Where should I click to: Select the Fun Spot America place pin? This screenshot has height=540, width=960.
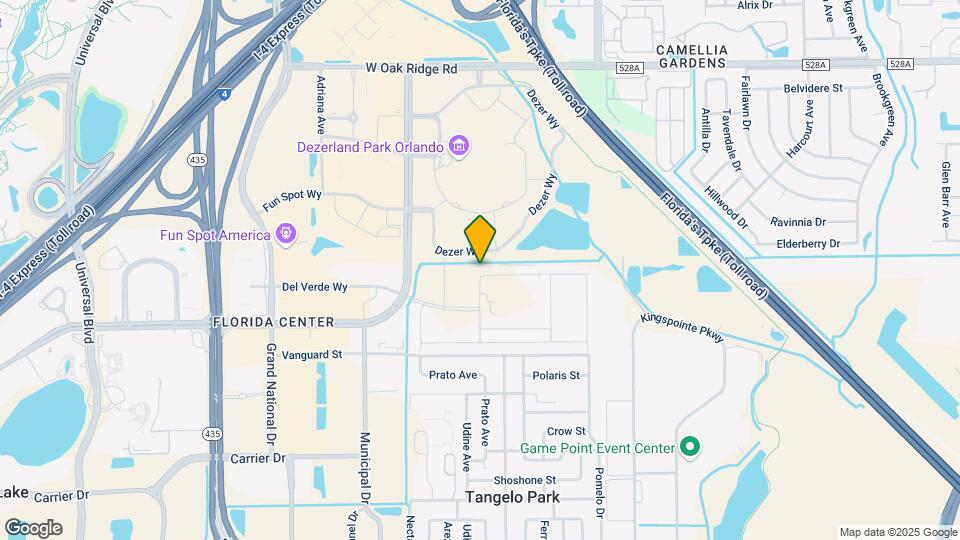coord(286,234)
